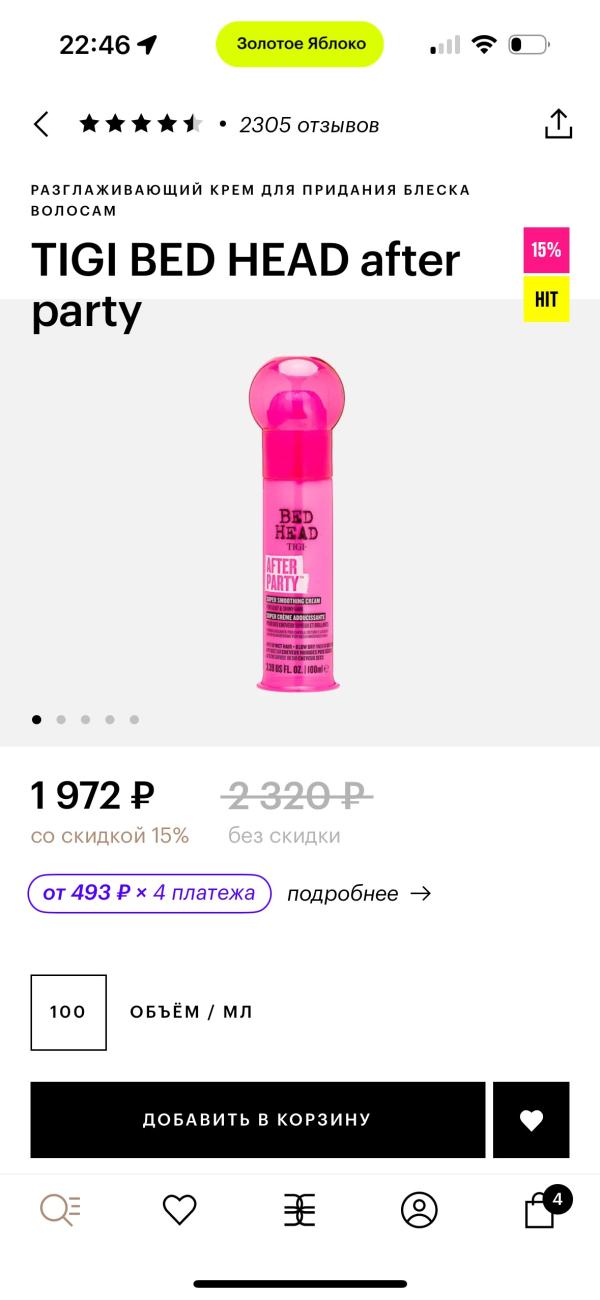
Task: Share this product page
Action: click(x=558, y=124)
